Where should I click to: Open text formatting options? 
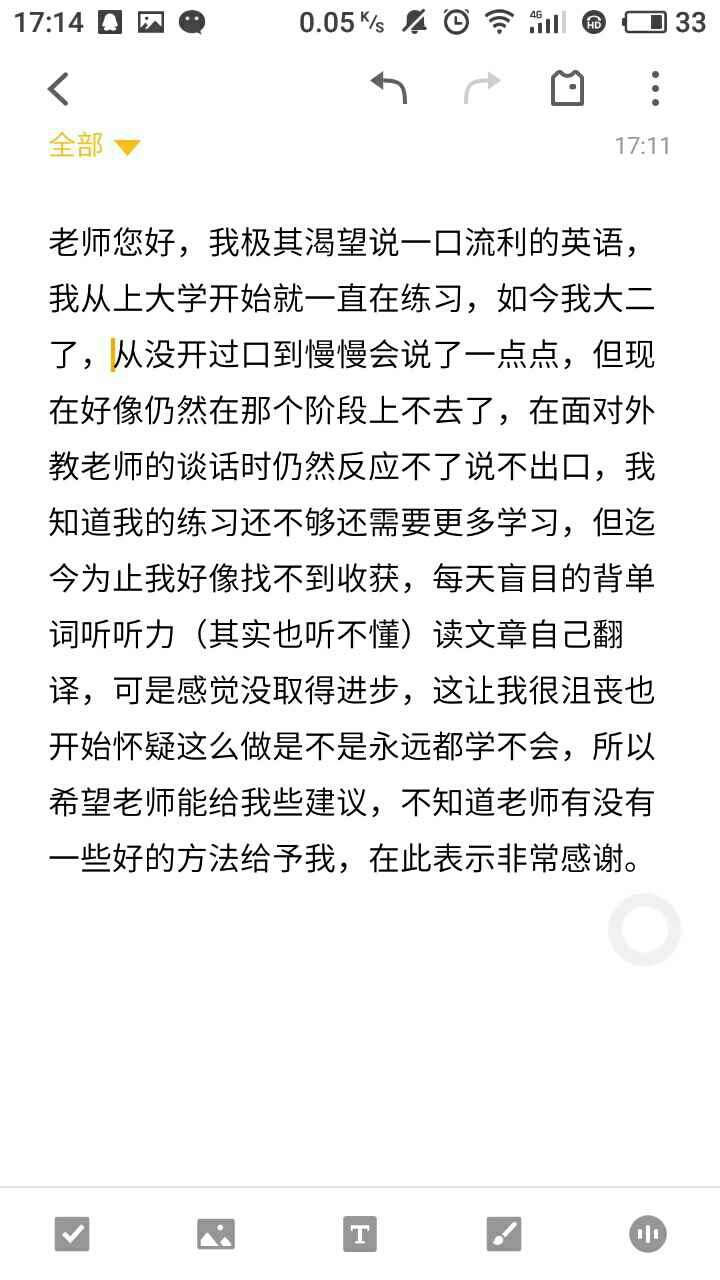coord(360,1234)
